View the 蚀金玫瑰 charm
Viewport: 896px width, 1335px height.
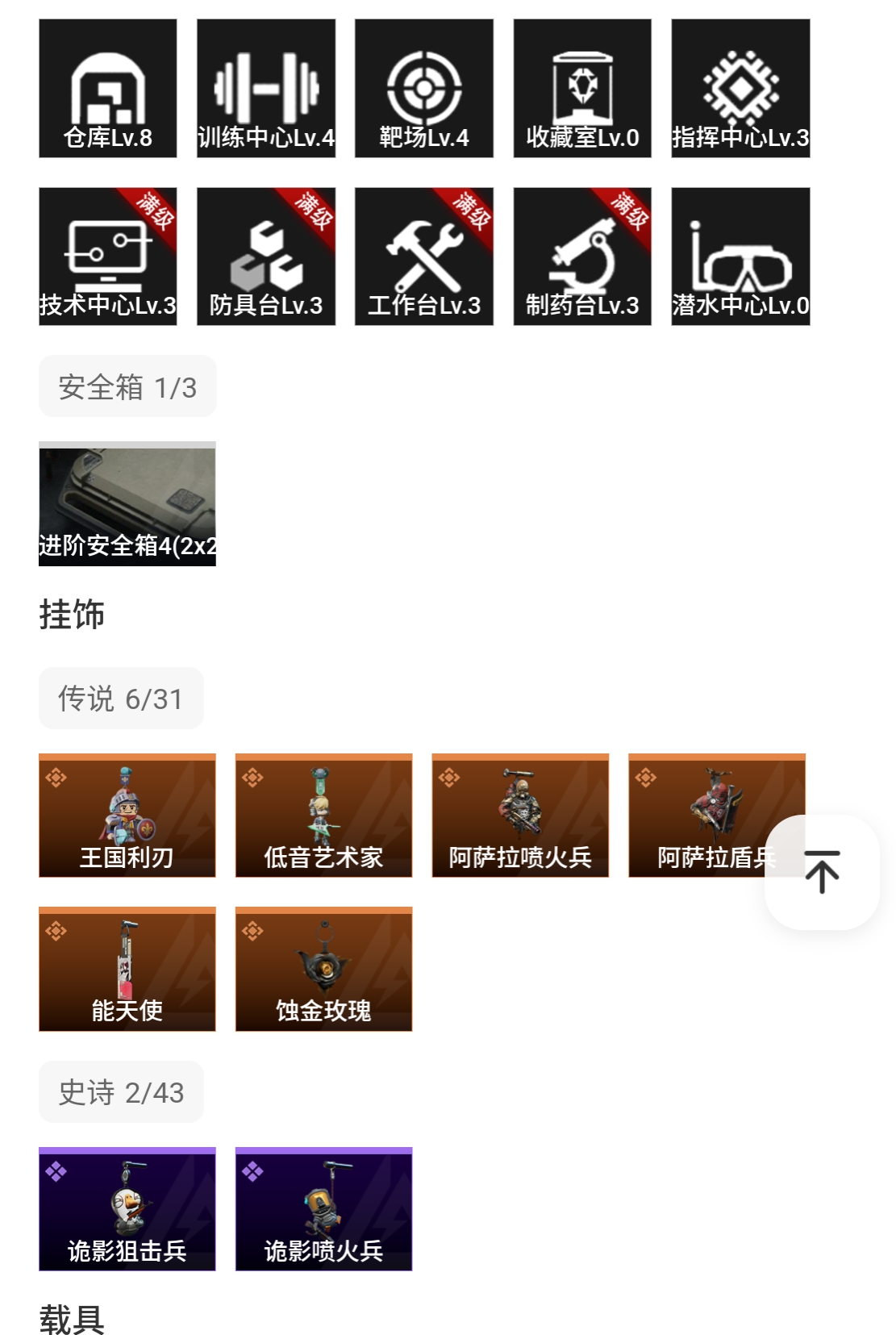[x=323, y=969]
